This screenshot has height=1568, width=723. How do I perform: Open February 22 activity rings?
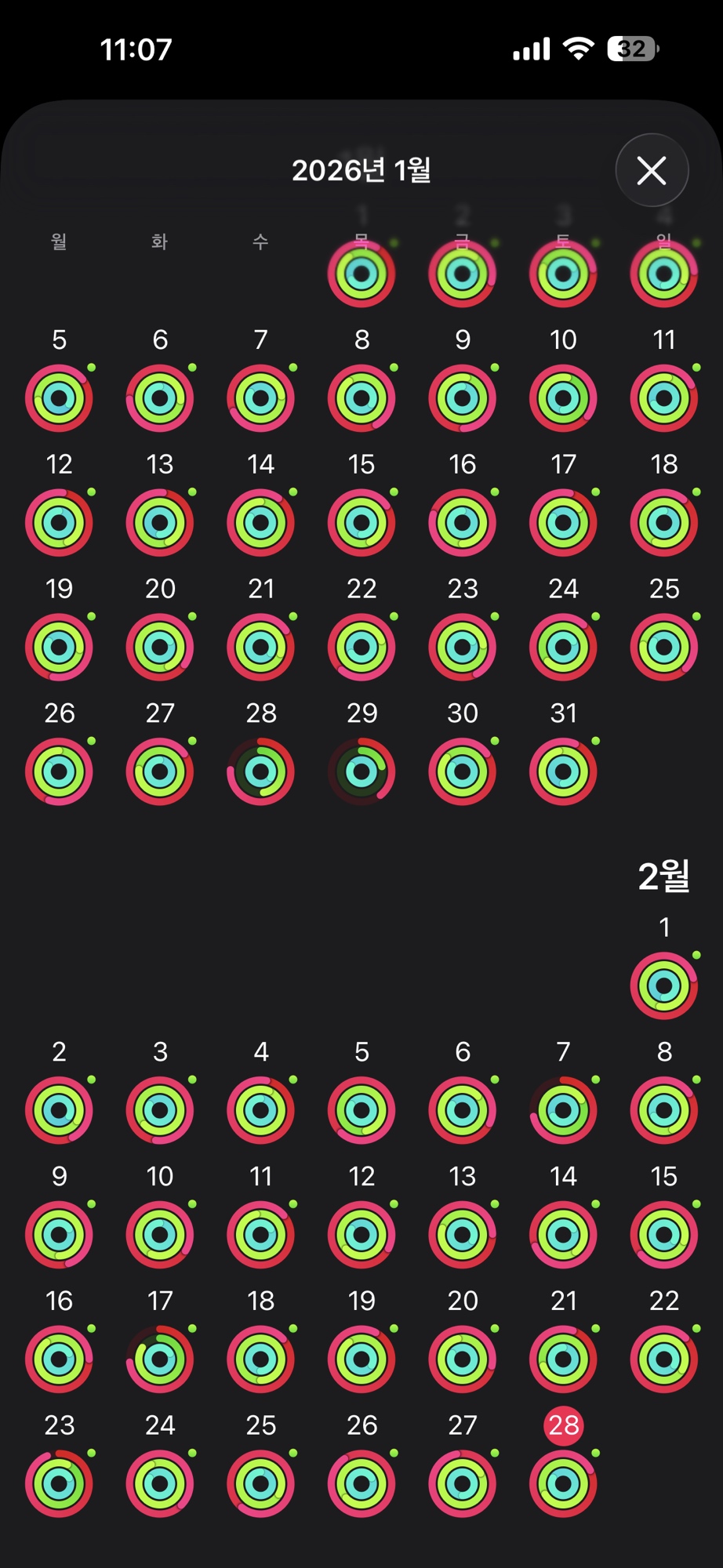663,1359
